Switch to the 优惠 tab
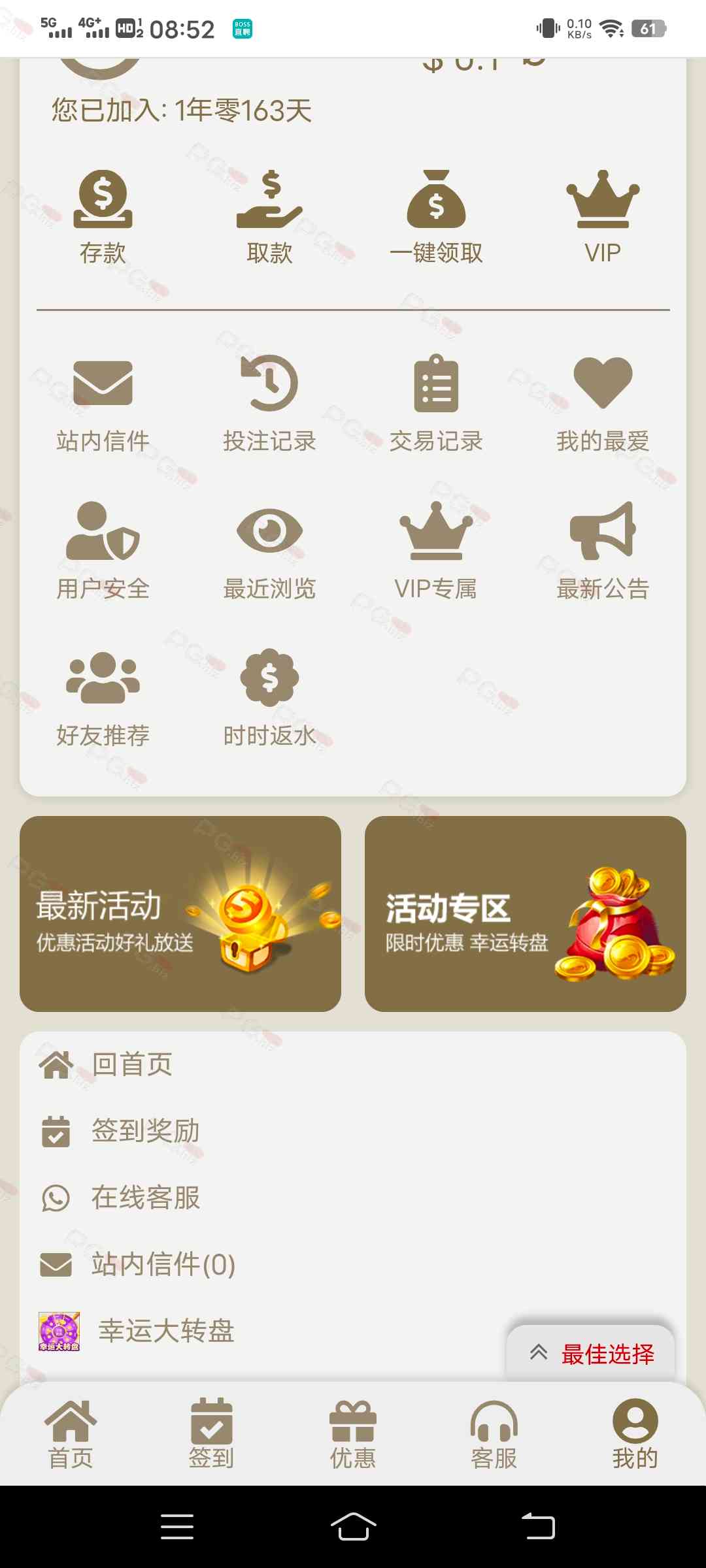The image size is (706, 1568). coord(353,1433)
